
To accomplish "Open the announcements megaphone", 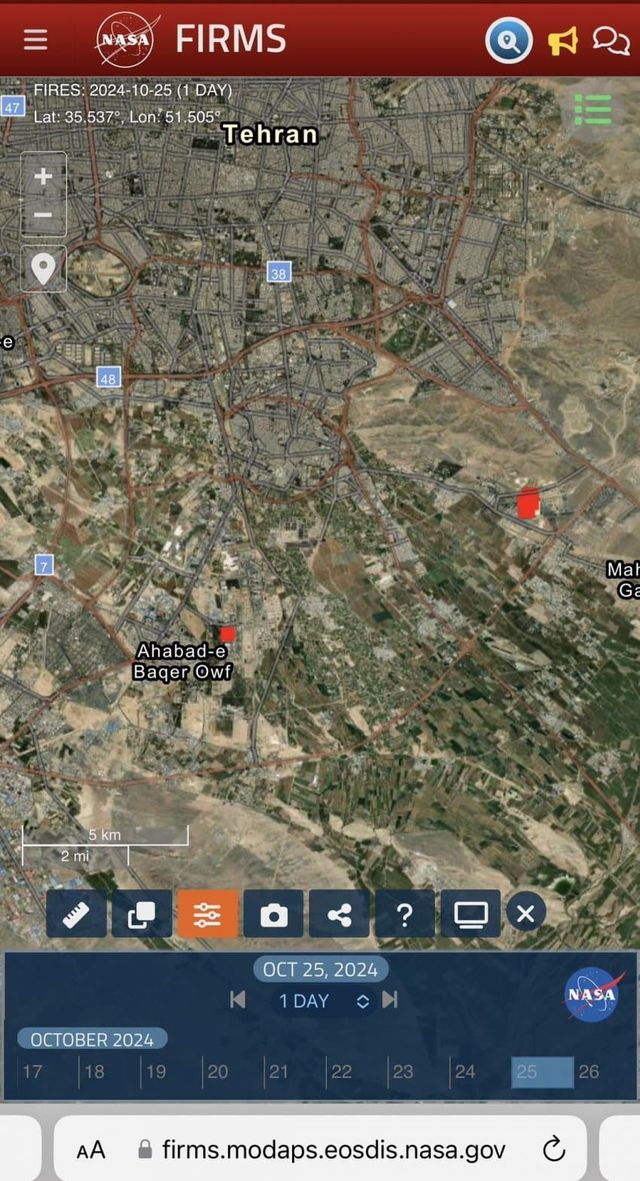I will (x=562, y=40).
